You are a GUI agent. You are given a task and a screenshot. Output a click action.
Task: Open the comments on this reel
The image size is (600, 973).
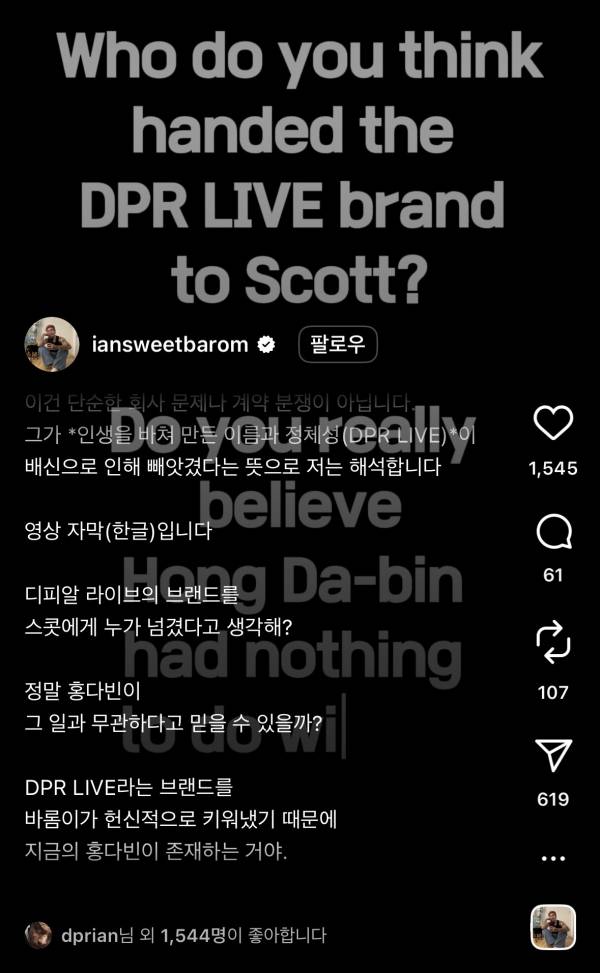click(553, 532)
